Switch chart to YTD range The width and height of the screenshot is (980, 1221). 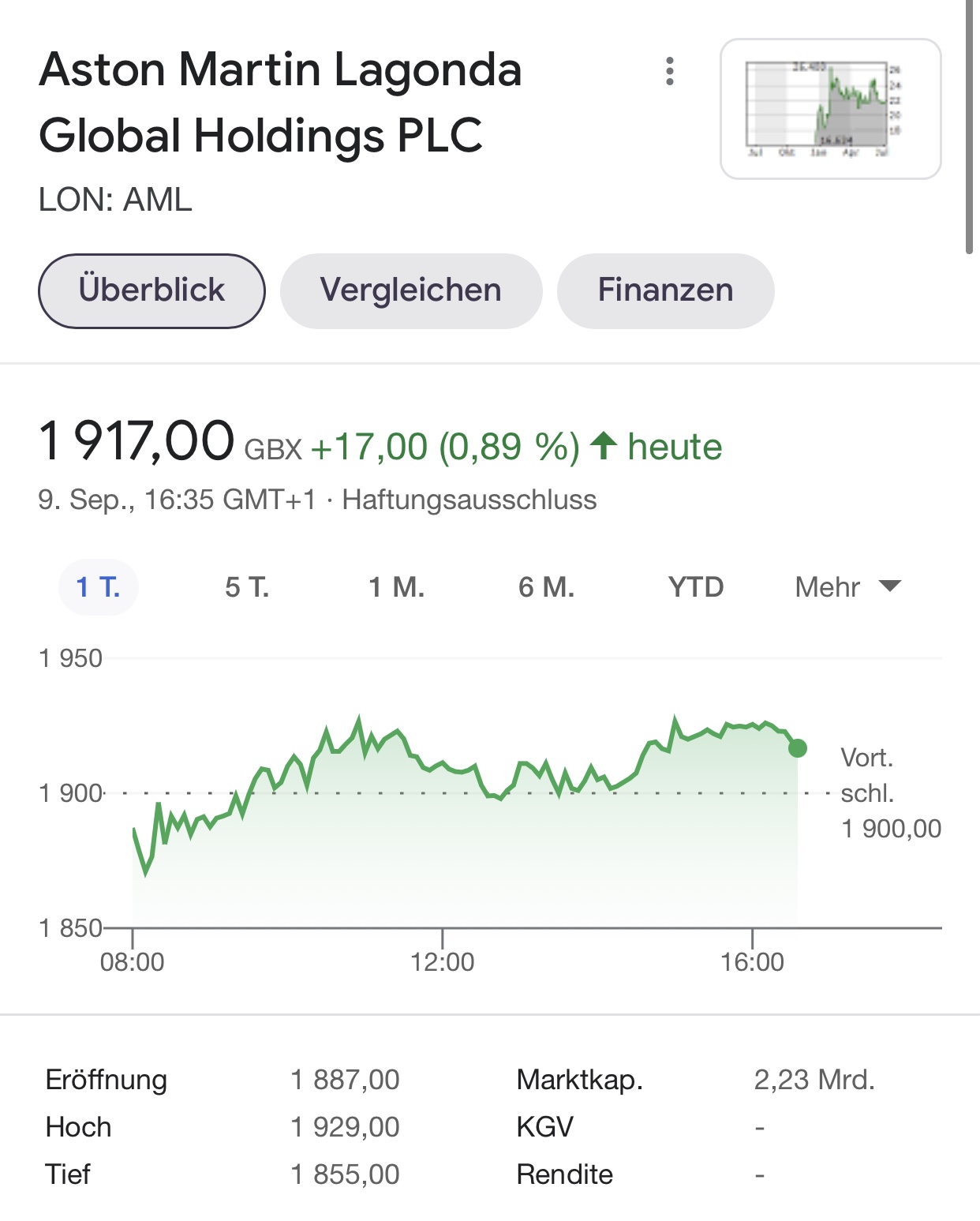click(695, 587)
